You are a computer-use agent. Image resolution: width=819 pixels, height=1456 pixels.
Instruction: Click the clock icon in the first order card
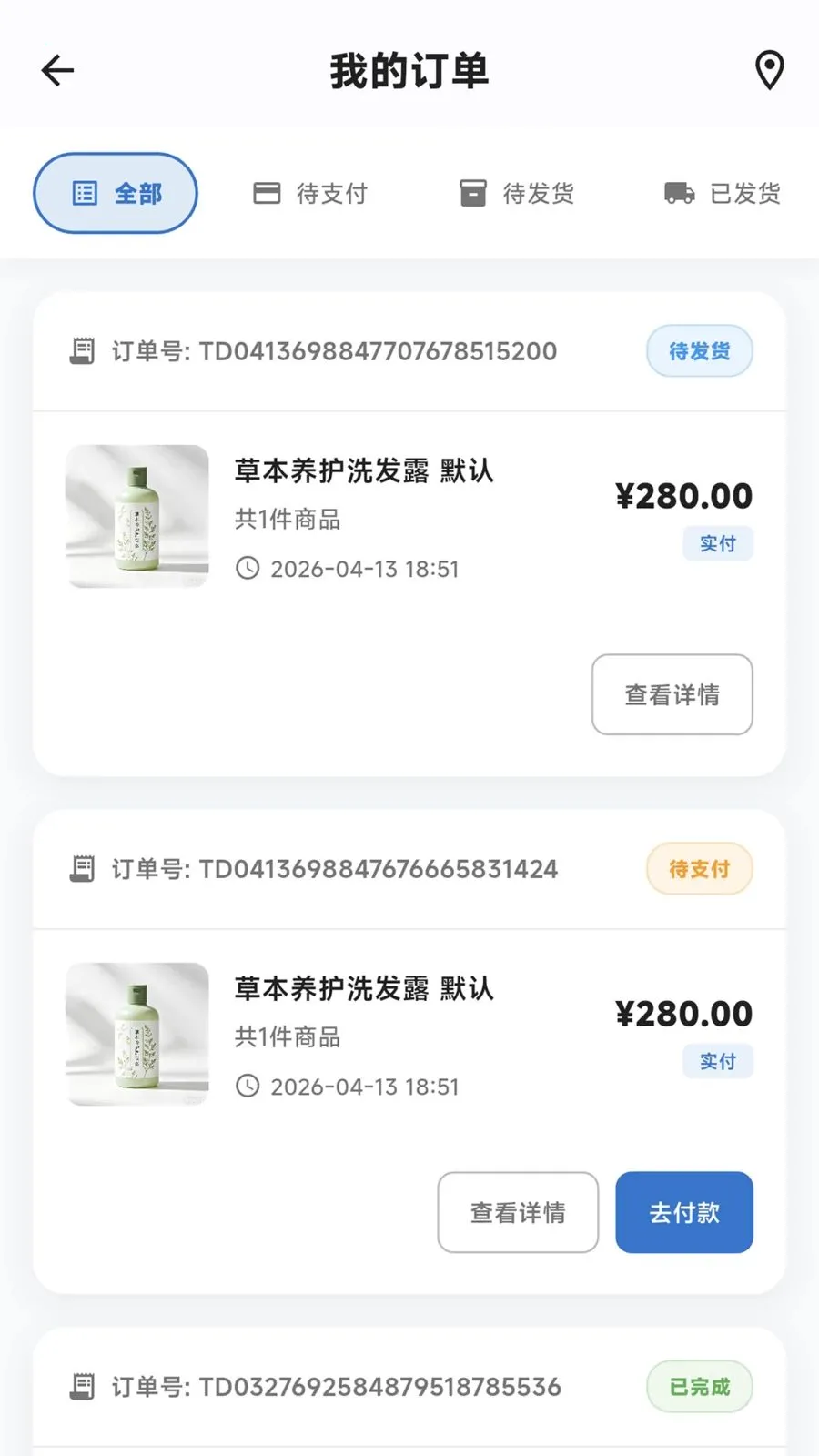[248, 569]
